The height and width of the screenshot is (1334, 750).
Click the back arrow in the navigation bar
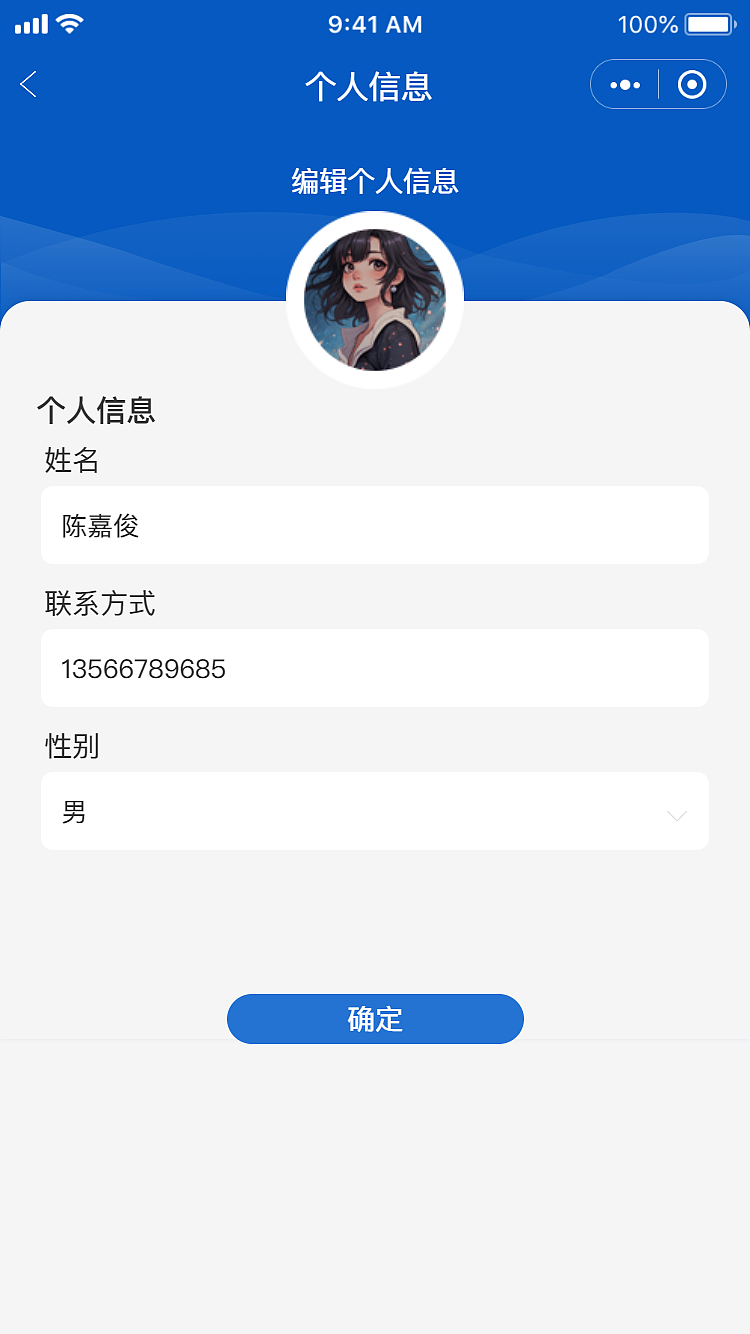[27, 85]
